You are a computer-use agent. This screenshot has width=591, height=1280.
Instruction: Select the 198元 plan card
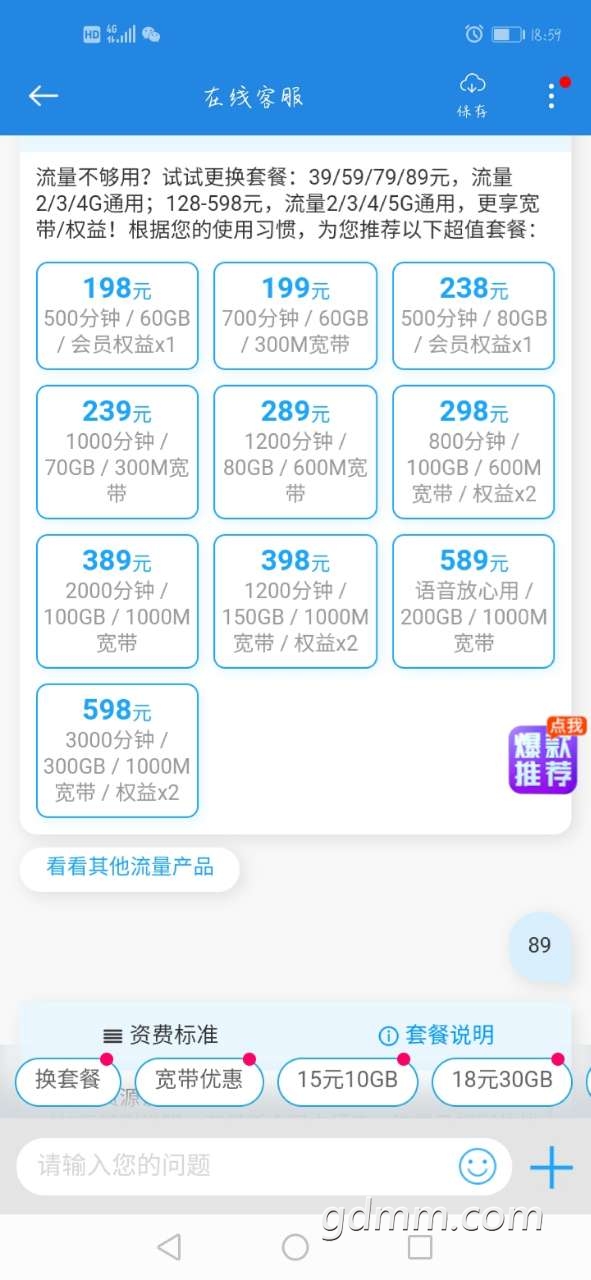[117, 316]
